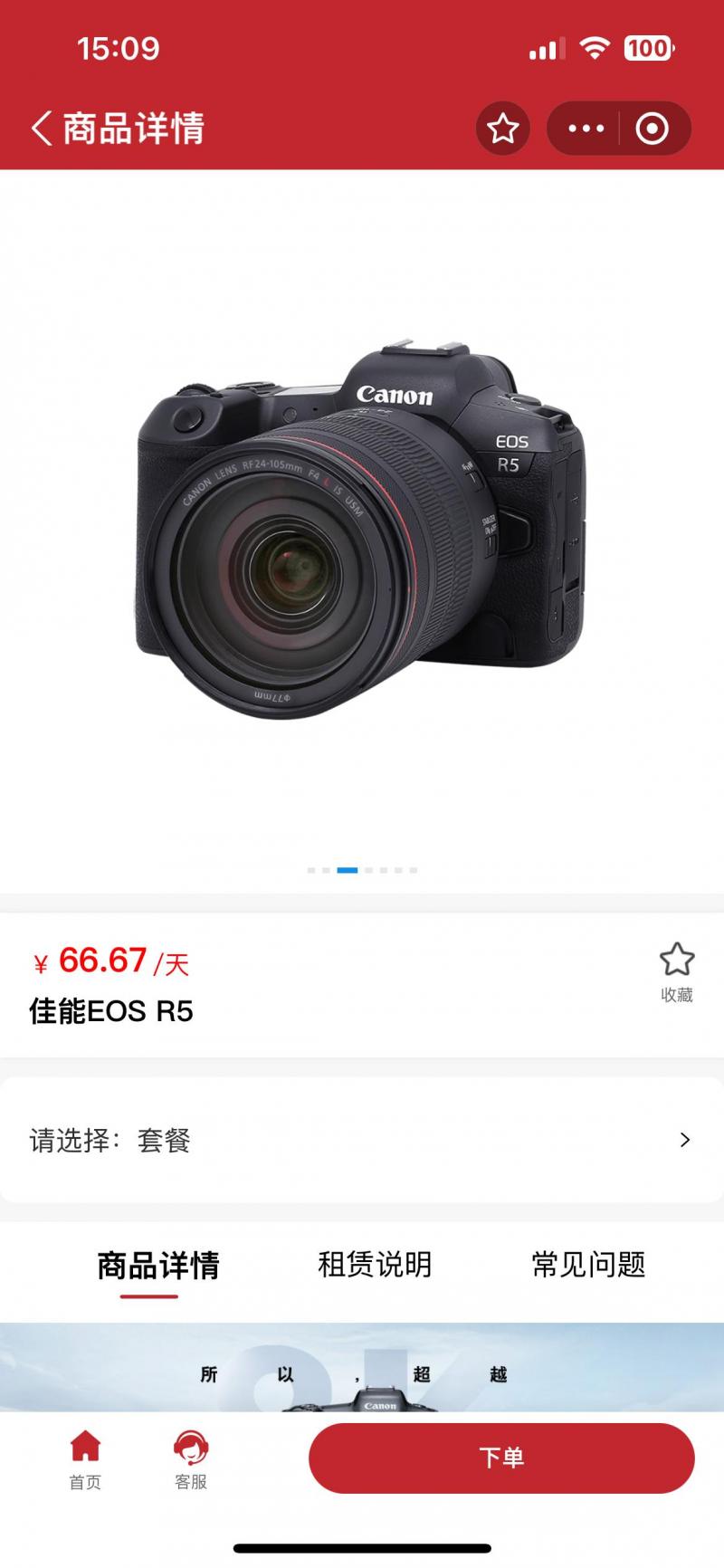Contact 客服 customer service

click(x=191, y=1459)
